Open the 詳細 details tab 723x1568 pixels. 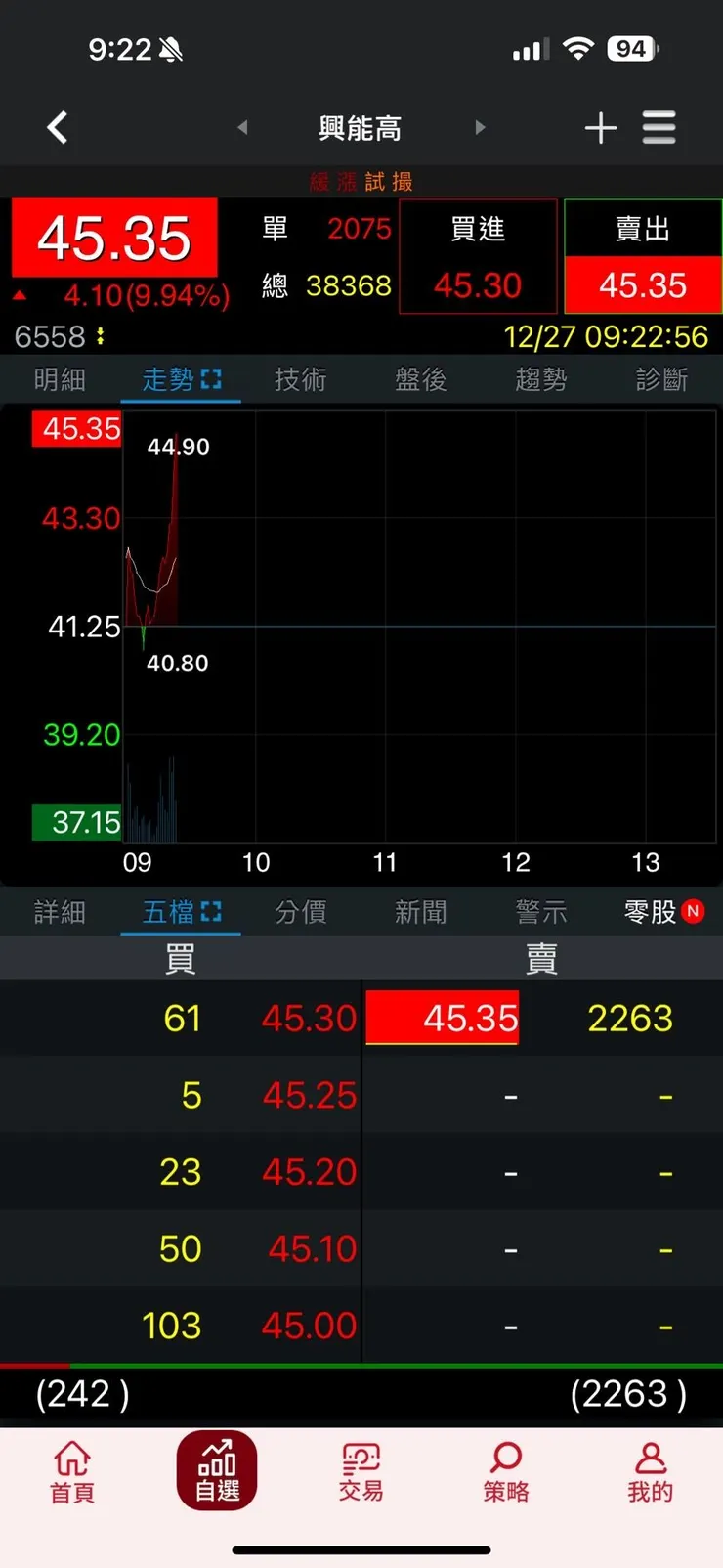[x=60, y=912]
